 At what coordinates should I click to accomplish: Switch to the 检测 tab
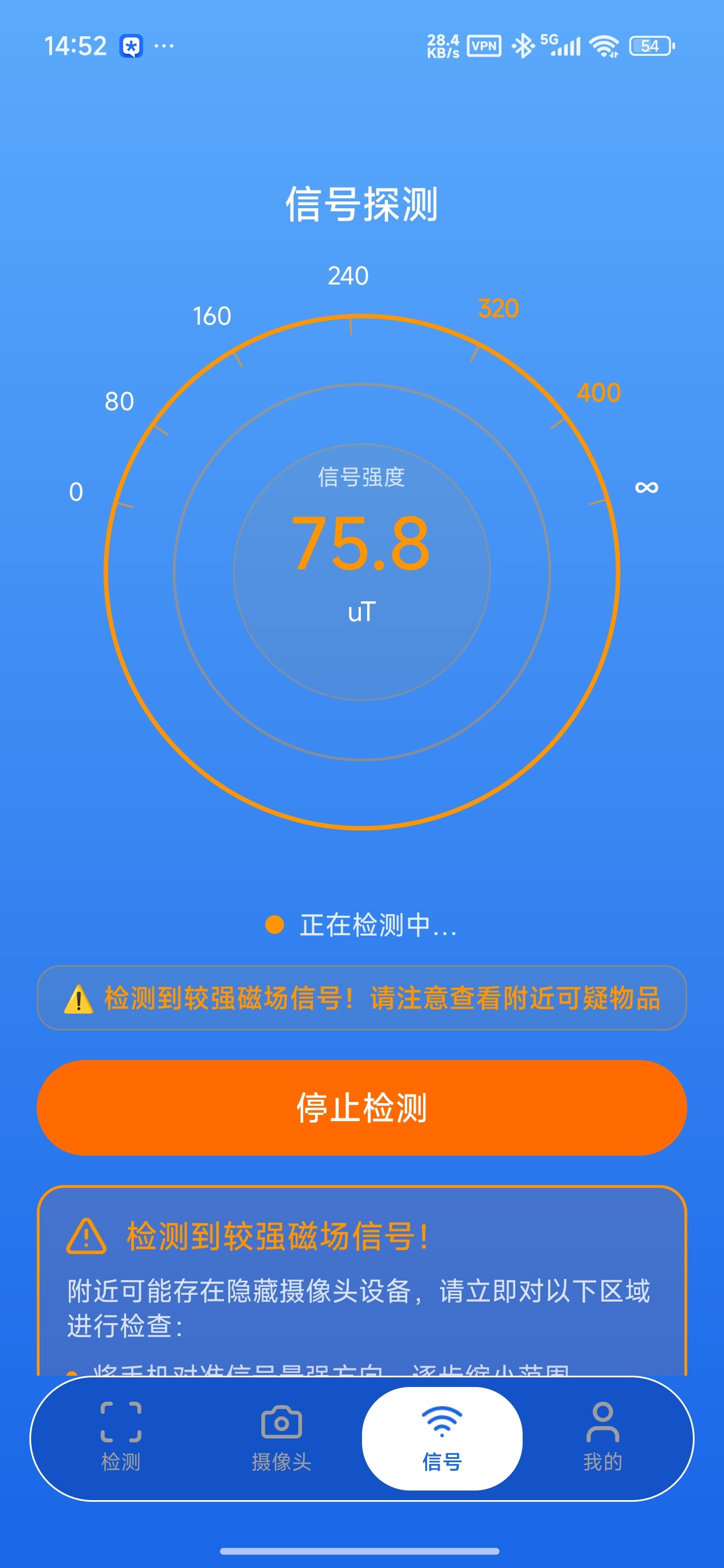click(x=120, y=1437)
